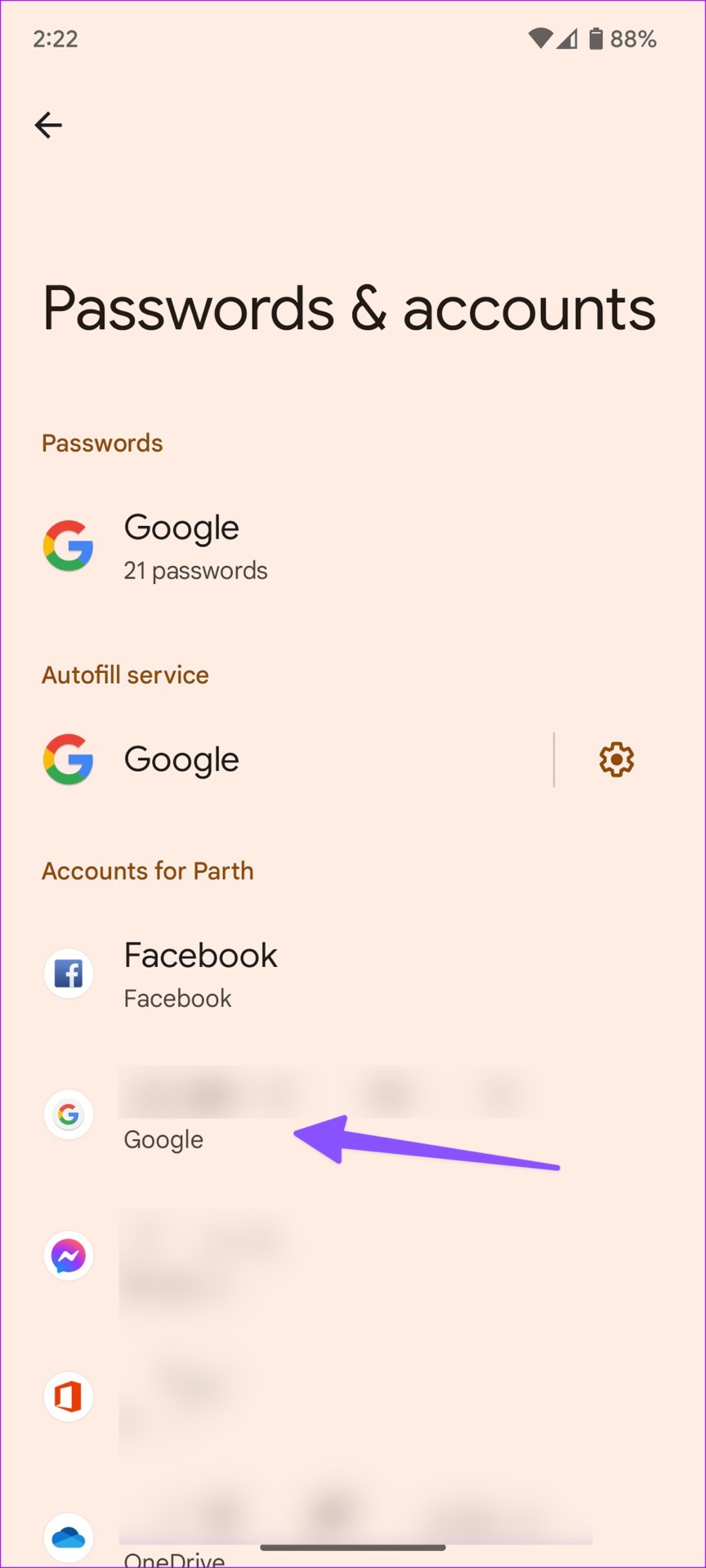Tap the Passwords section heading
Viewport: 706px width, 1568px height.
tap(101, 443)
